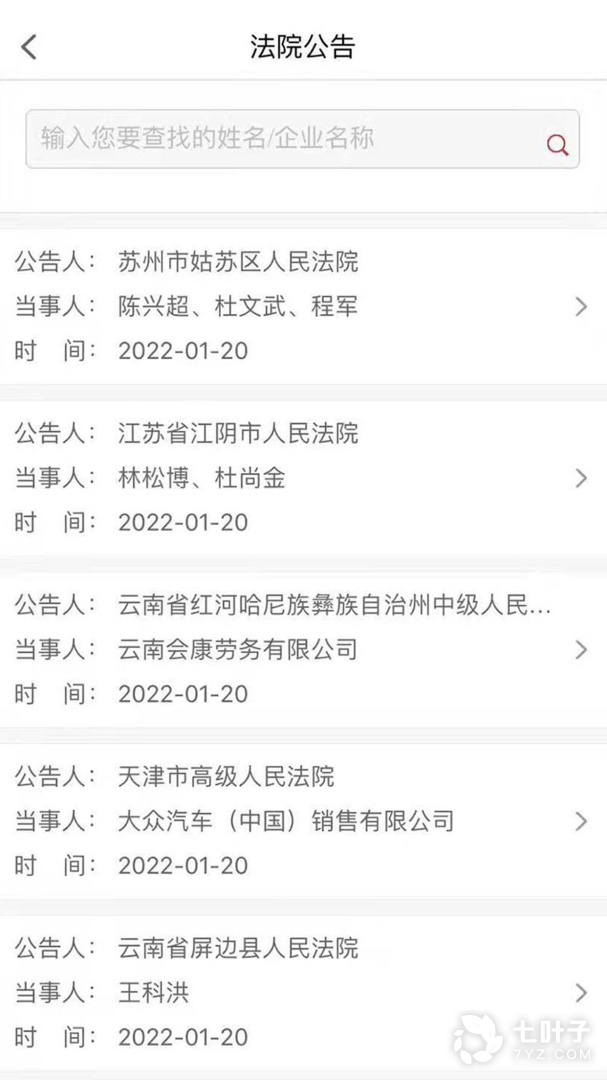Viewport: 607px width, 1080px height.
Task: Go back from 法院公告 page
Action: [x=29, y=46]
